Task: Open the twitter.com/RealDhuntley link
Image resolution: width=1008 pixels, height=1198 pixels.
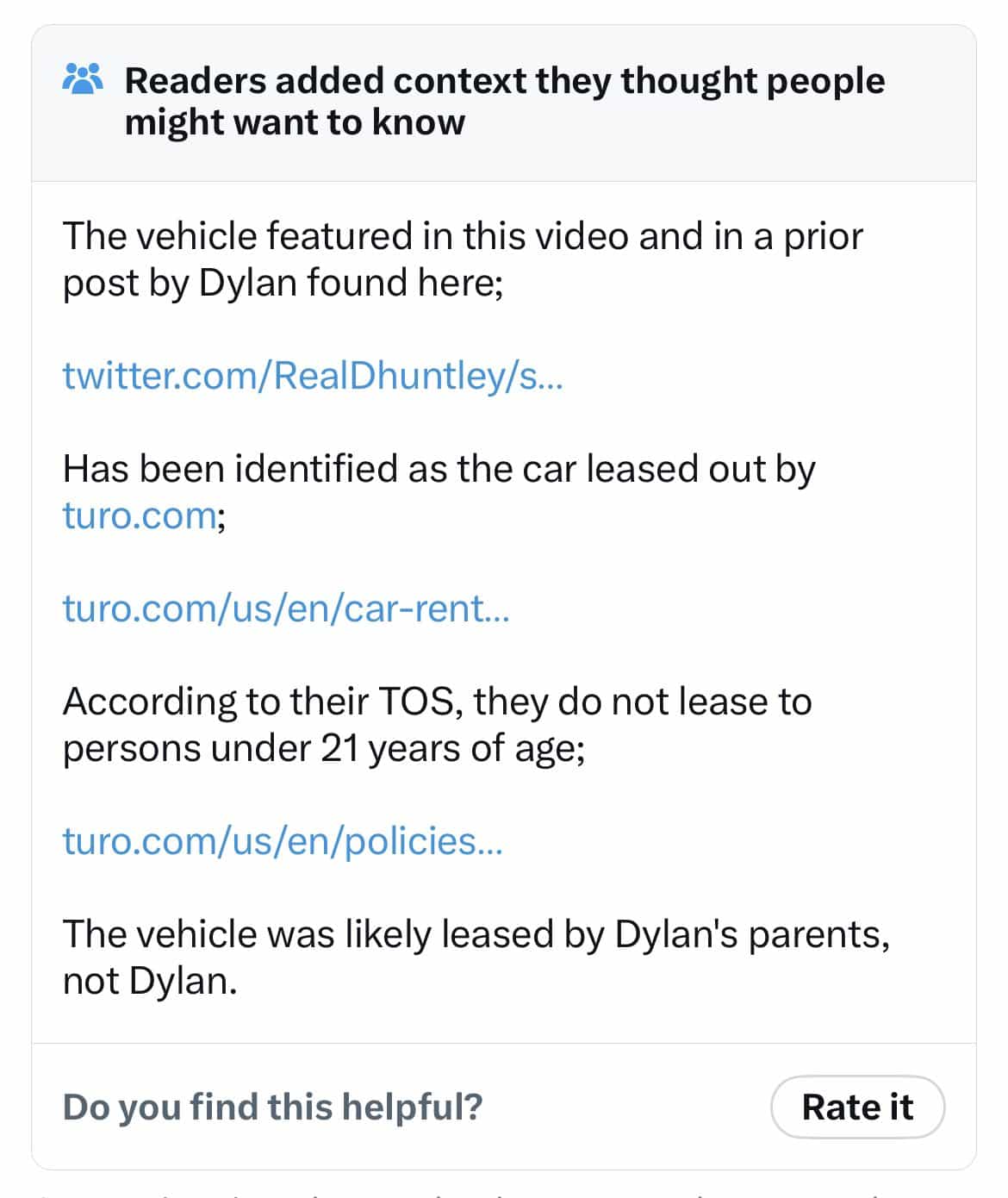Action: coord(313,376)
